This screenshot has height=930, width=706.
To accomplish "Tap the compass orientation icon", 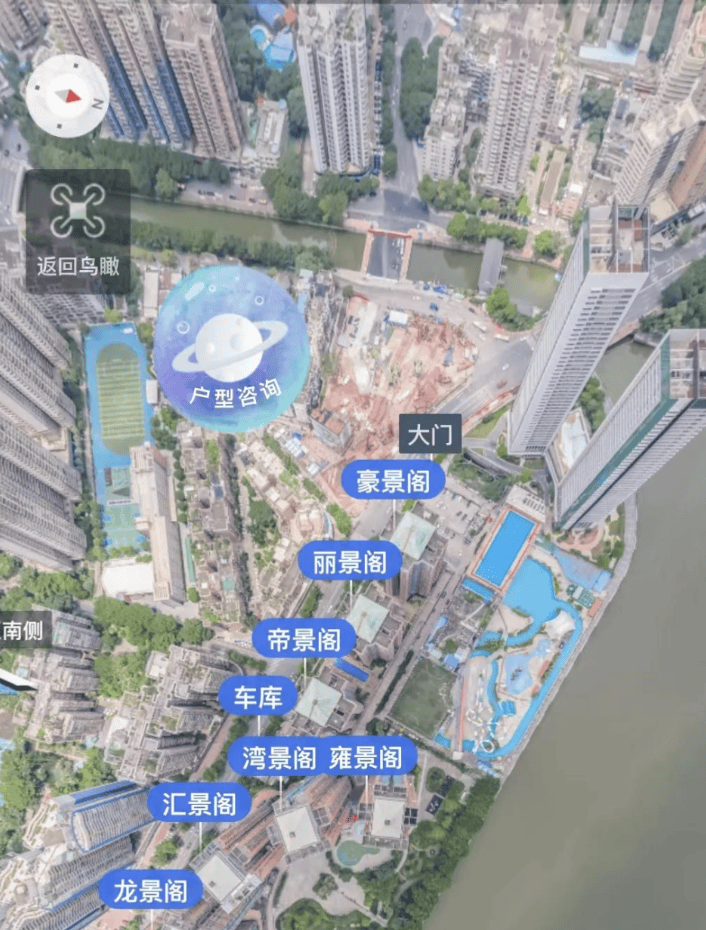I will click(x=67, y=96).
